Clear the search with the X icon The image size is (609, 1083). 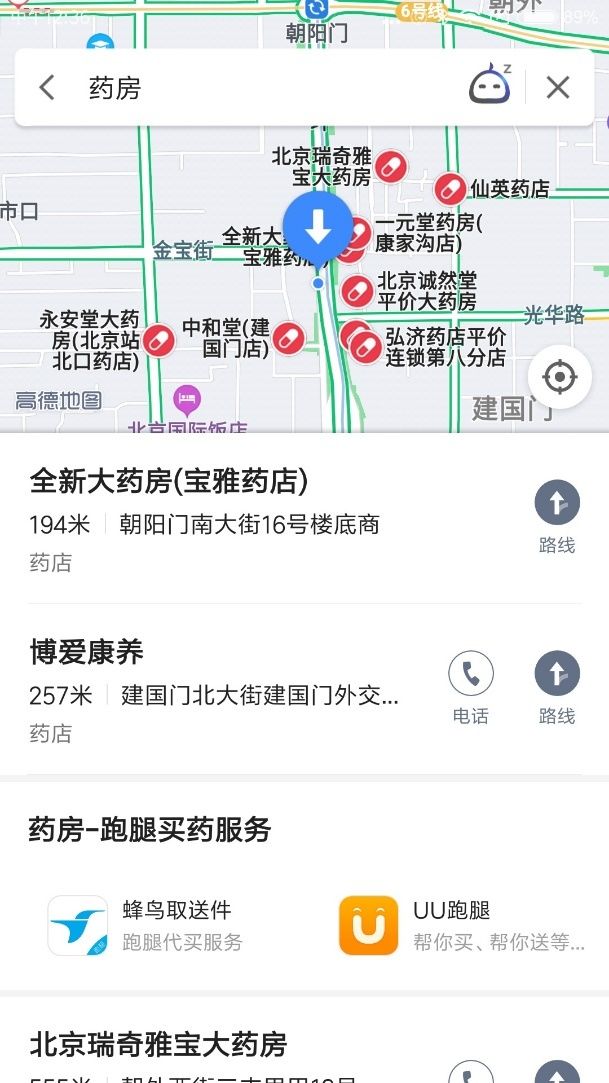558,88
